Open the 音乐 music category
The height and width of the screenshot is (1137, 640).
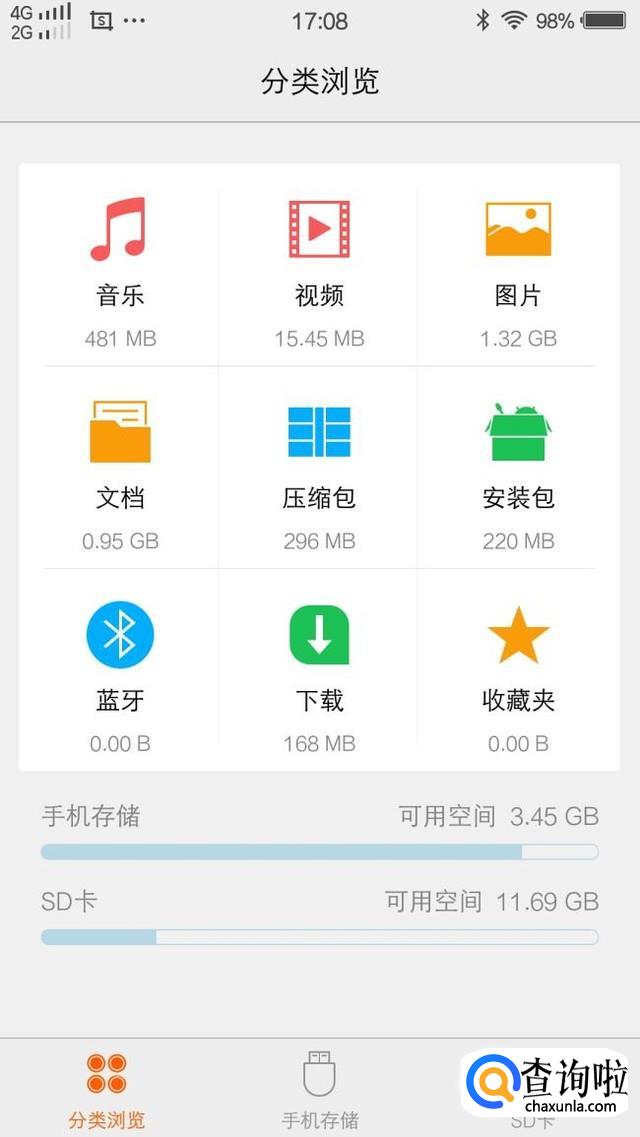click(120, 265)
